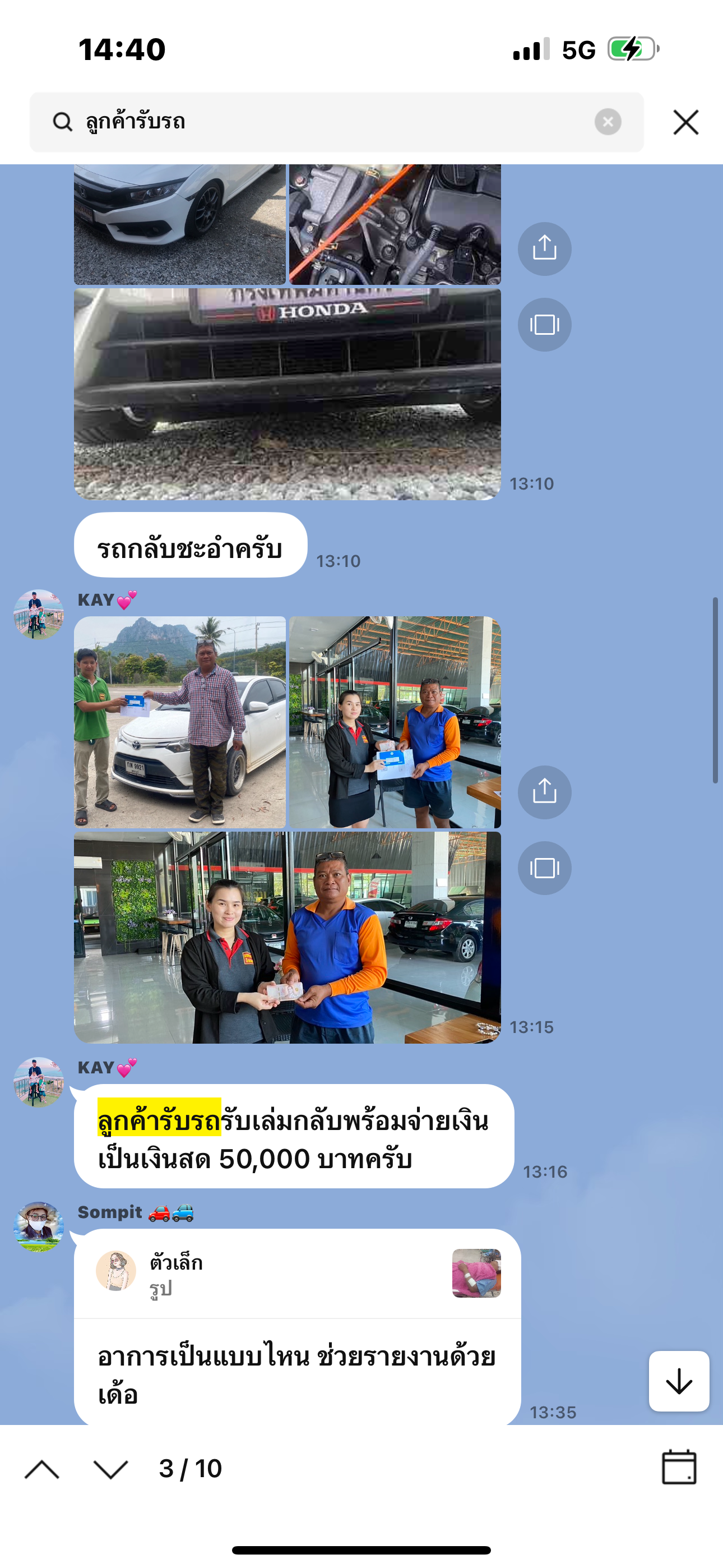Image resolution: width=723 pixels, height=1568 pixels.
Task: Go to previous search result
Action: [42, 1469]
